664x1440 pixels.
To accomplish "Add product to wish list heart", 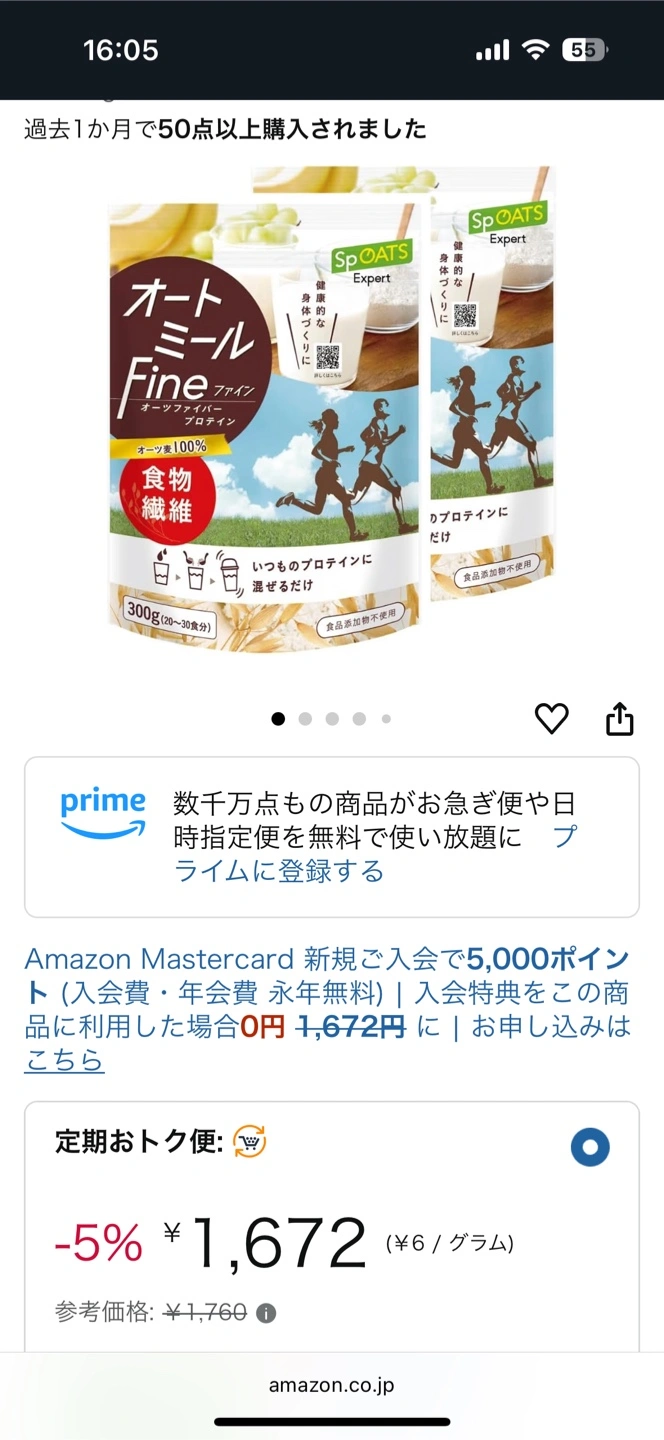I will coord(551,718).
